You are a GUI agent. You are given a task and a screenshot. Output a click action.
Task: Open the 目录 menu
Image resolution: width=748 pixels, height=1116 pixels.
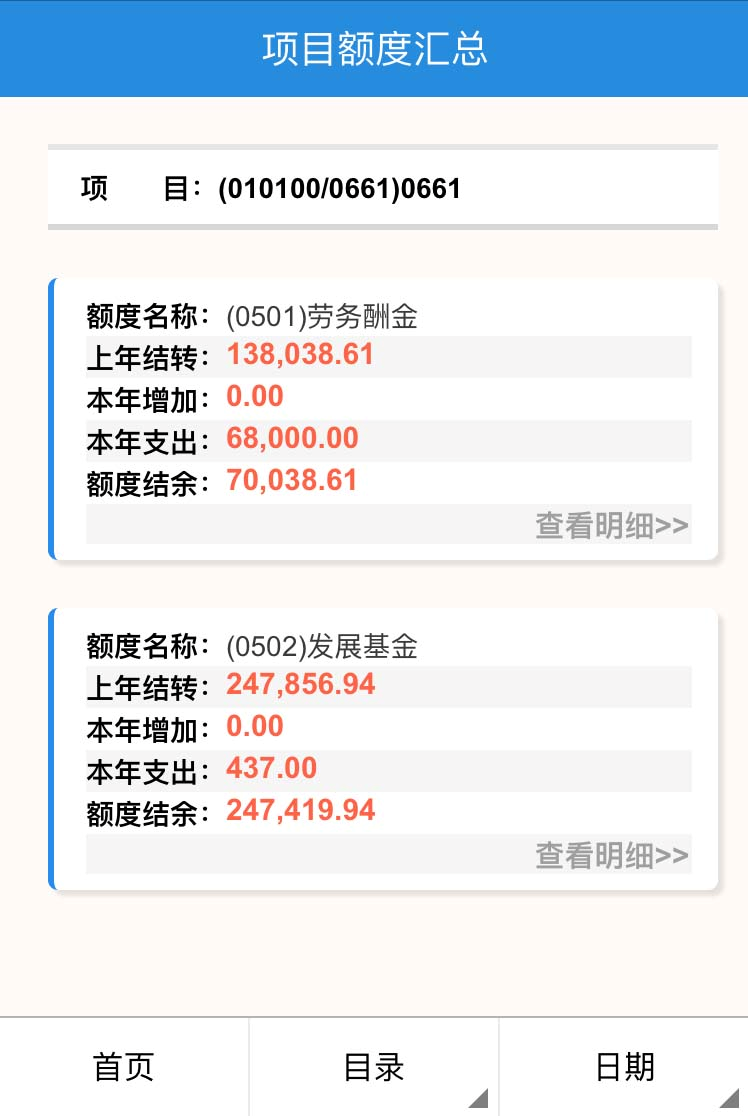(x=373, y=1067)
